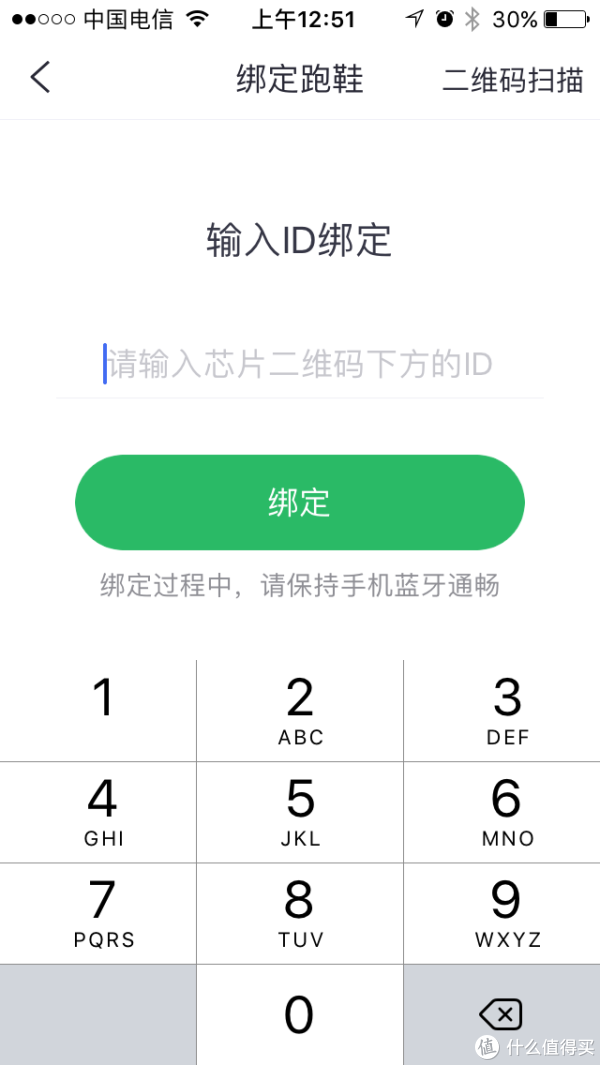
Task: Hit the keypad backspace key
Action: click(501, 1015)
